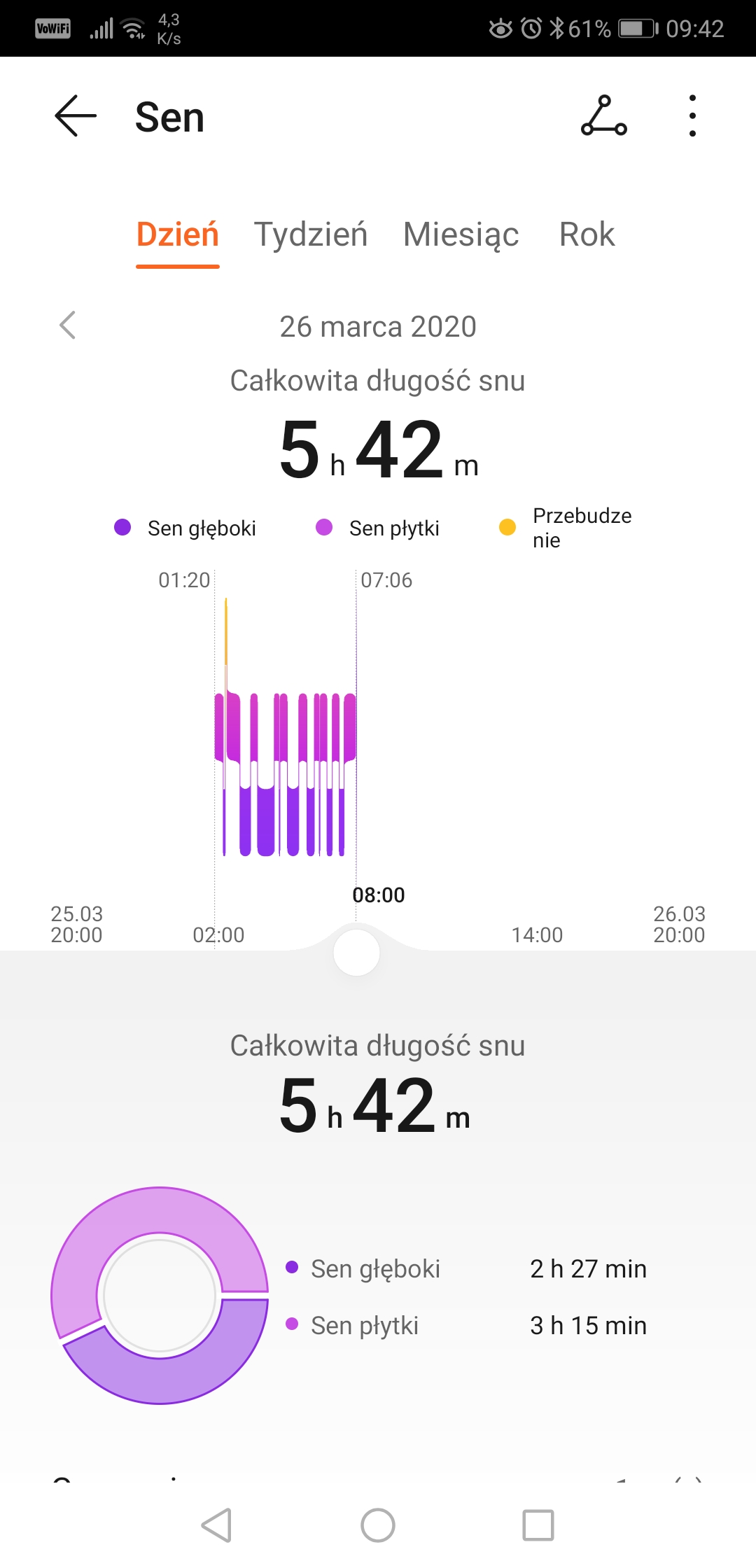The width and height of the screenshot is (756, 1568).
Task: Open the three-dot overflow menu
Action: click(x=692, y=115)
